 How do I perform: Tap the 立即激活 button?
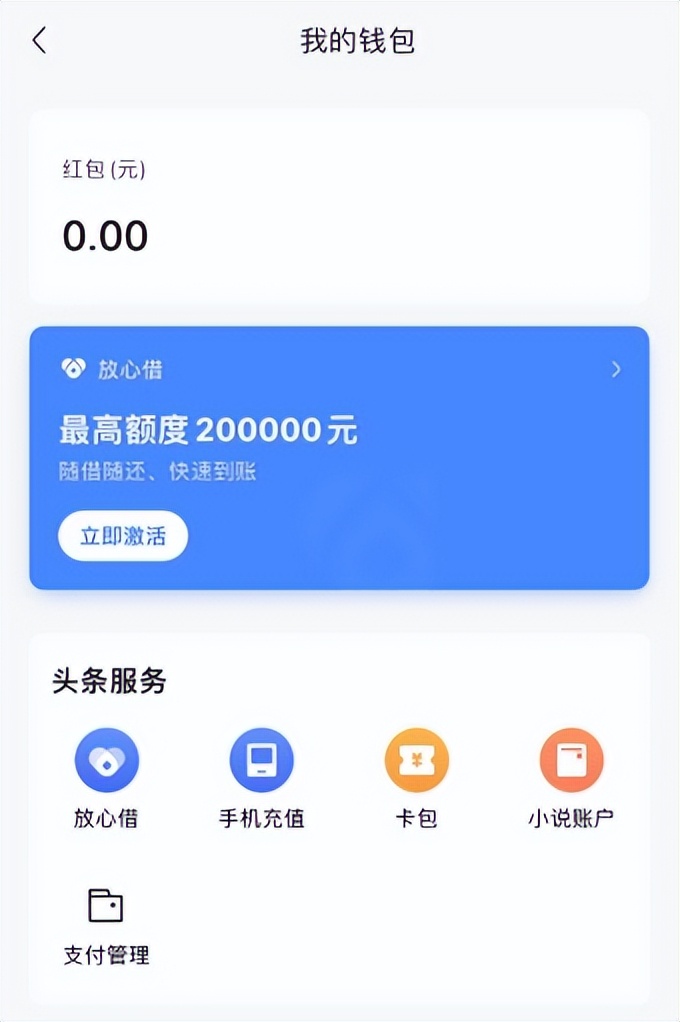tap(123, 536)
